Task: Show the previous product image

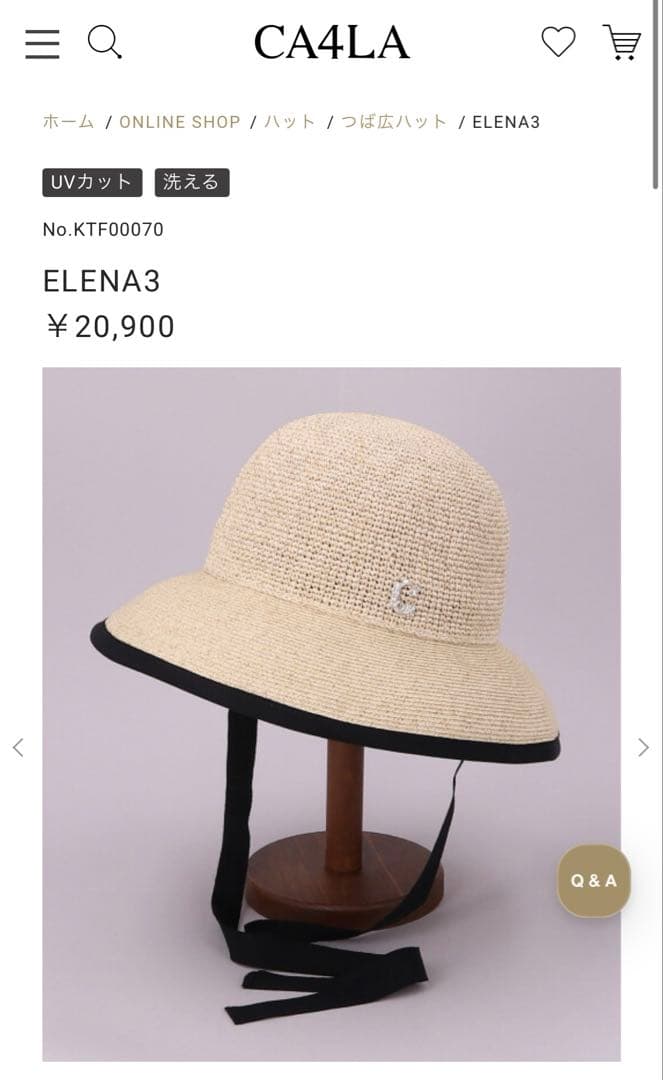Action: coord(18,747)
